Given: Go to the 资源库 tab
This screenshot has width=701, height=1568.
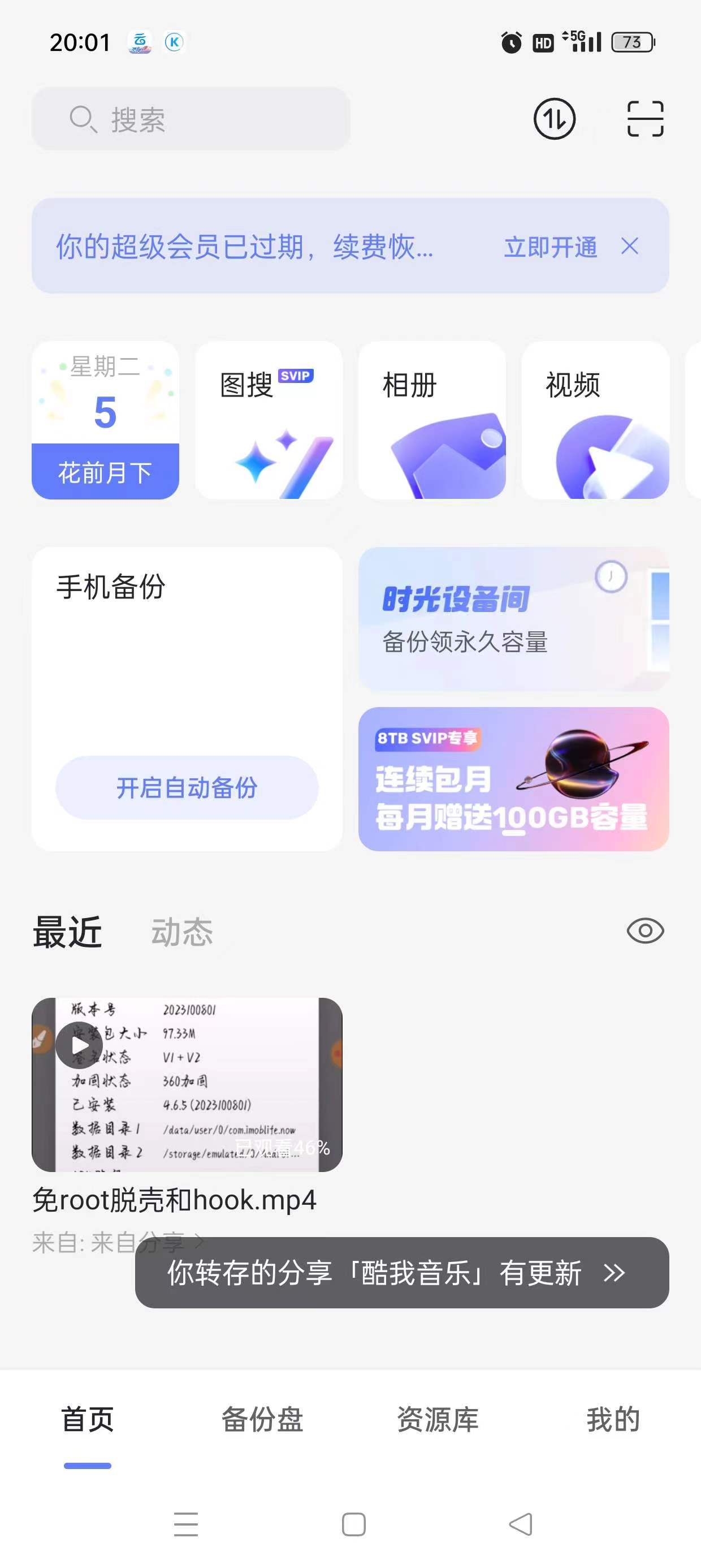Looking at the screenshot, I should click(438, 1419).
